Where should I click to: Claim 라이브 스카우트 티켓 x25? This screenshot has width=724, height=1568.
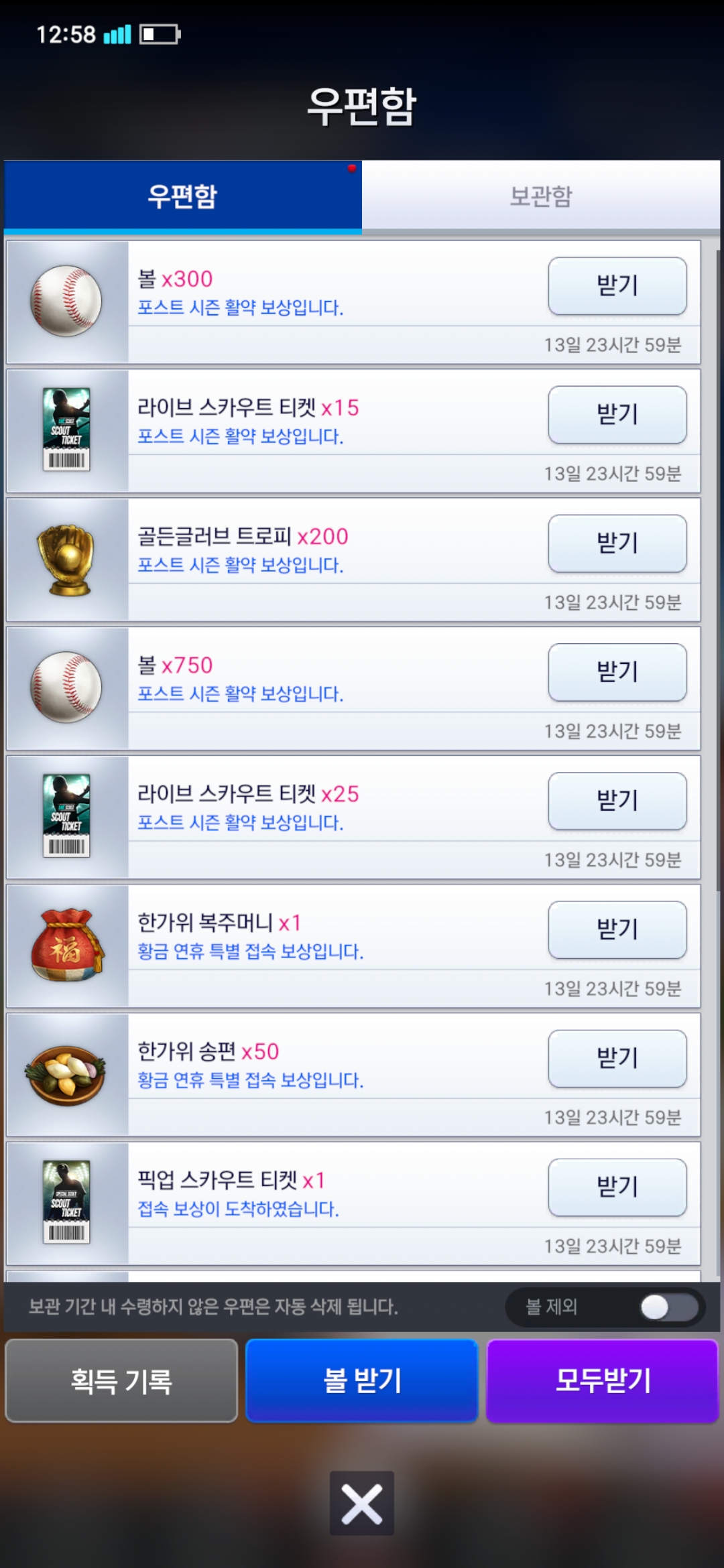617,800
